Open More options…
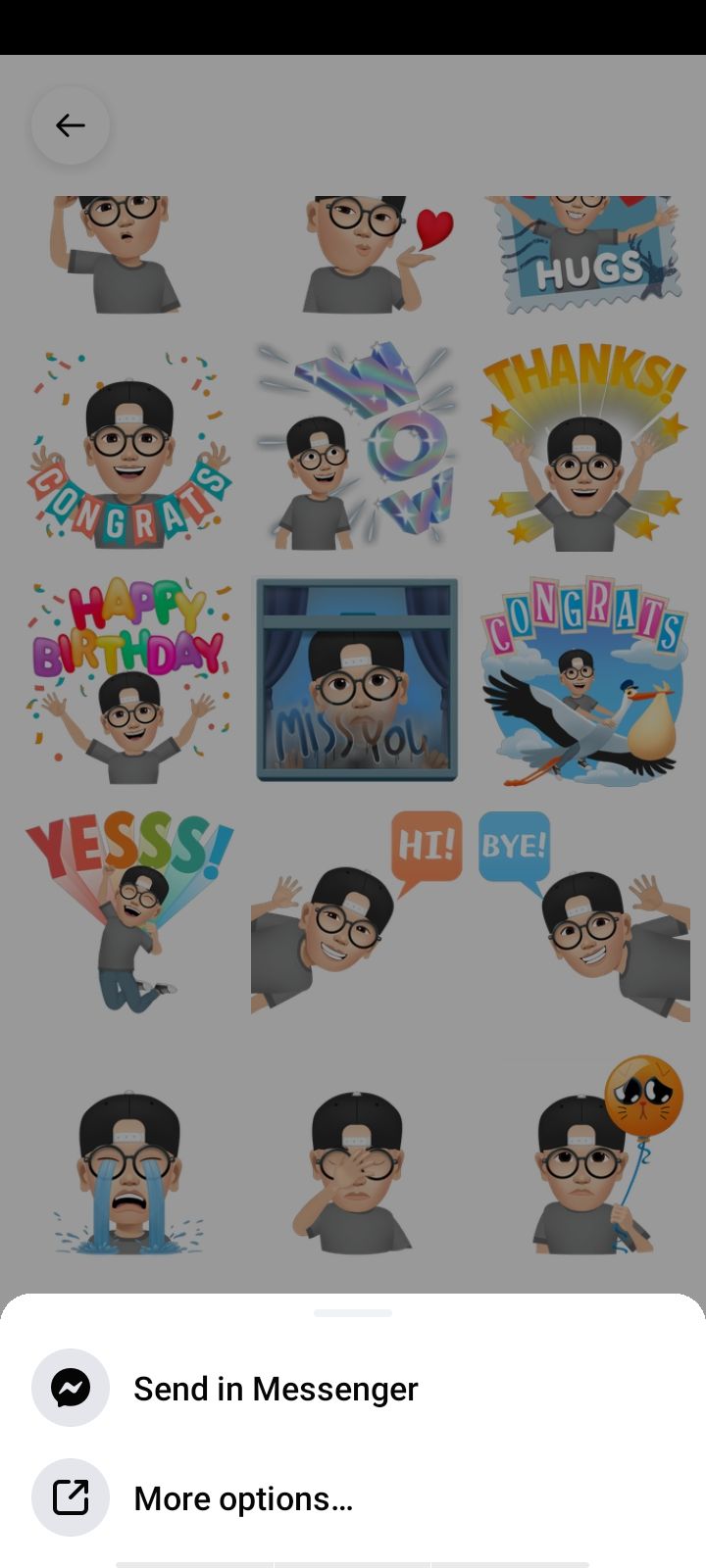 (242, 1498)
